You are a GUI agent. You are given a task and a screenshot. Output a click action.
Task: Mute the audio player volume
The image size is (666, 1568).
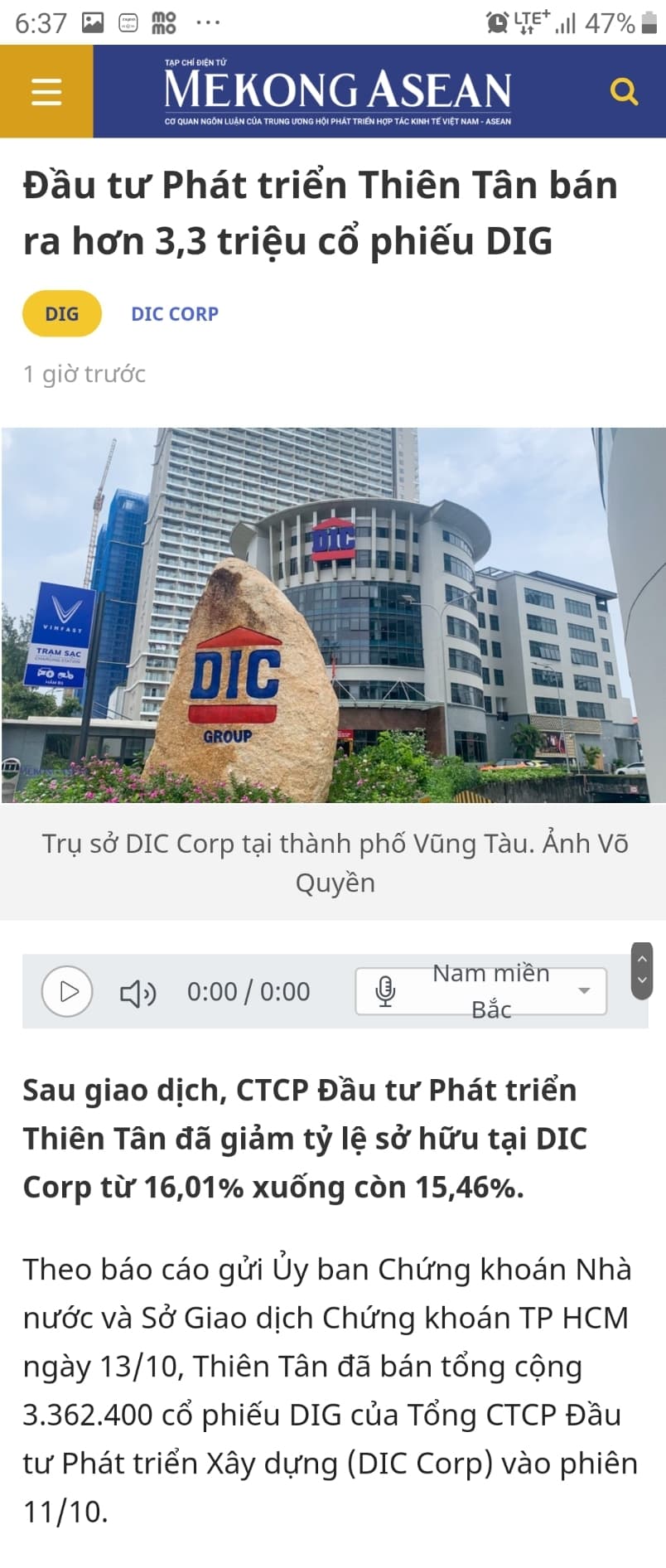tap(138, 992)
